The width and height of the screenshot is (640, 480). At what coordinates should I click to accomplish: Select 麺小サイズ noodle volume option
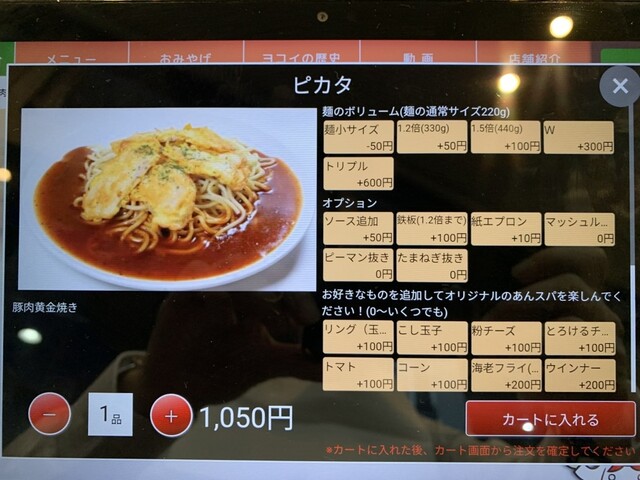coord(358,137)
